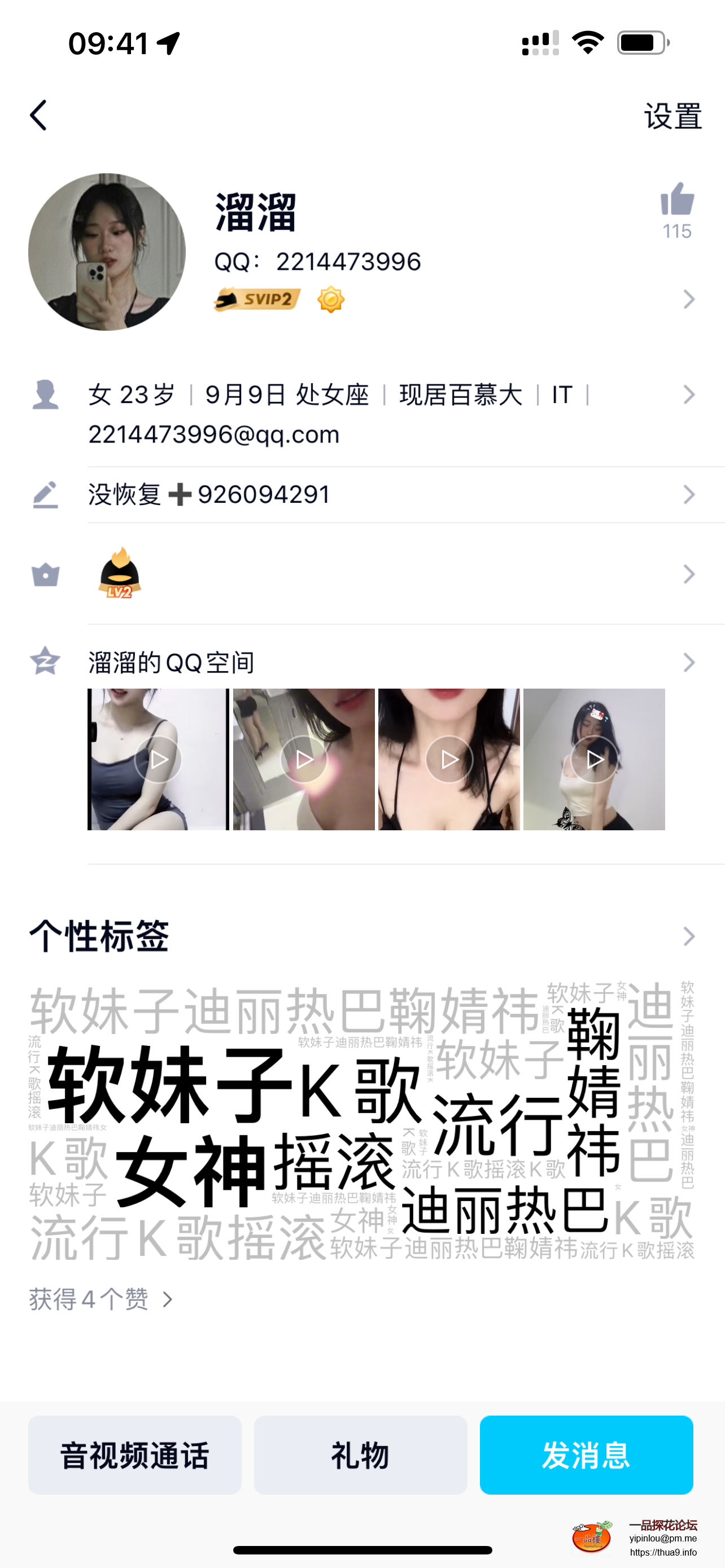The image size is (725, 1568).
Task: Click 设置 at the top right
Action: tap(672, 117)
